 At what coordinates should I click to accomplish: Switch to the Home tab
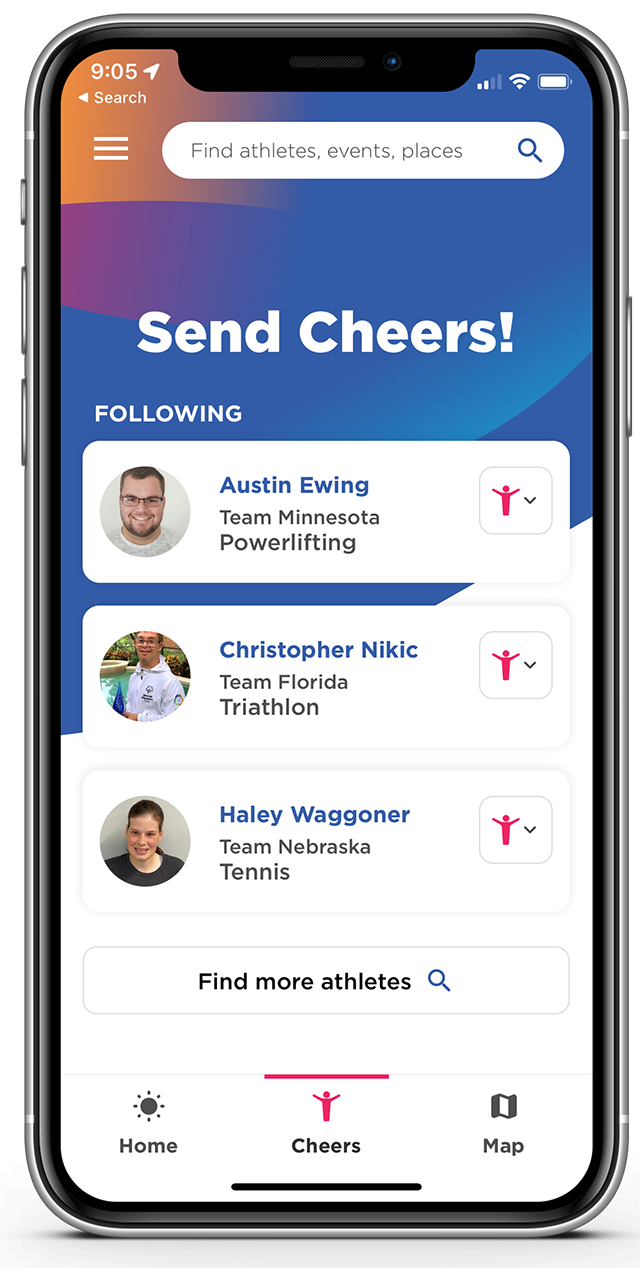(148, 1124)
